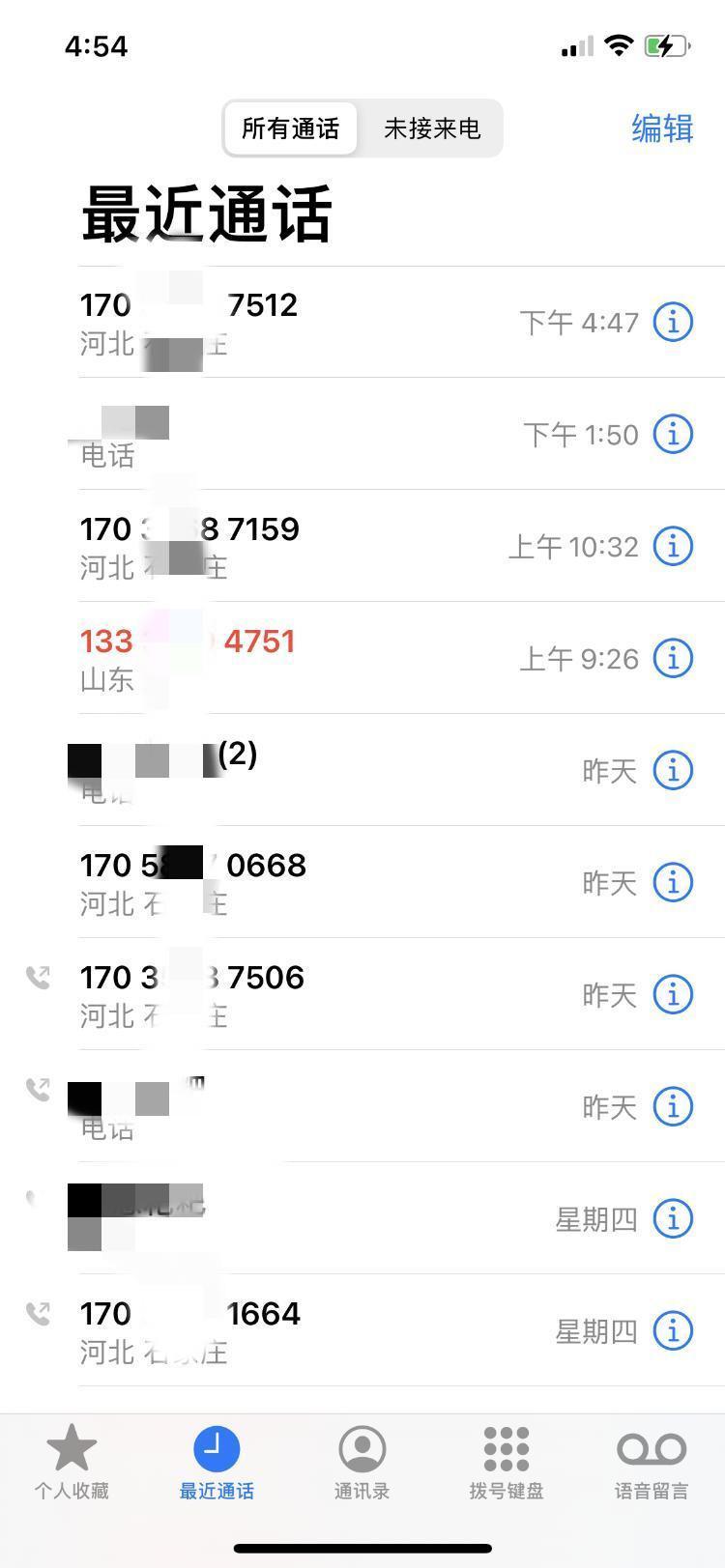Open the 个人收藏 tab
The width and height of the screenshot is (725, 1568).
(72, 1462)
